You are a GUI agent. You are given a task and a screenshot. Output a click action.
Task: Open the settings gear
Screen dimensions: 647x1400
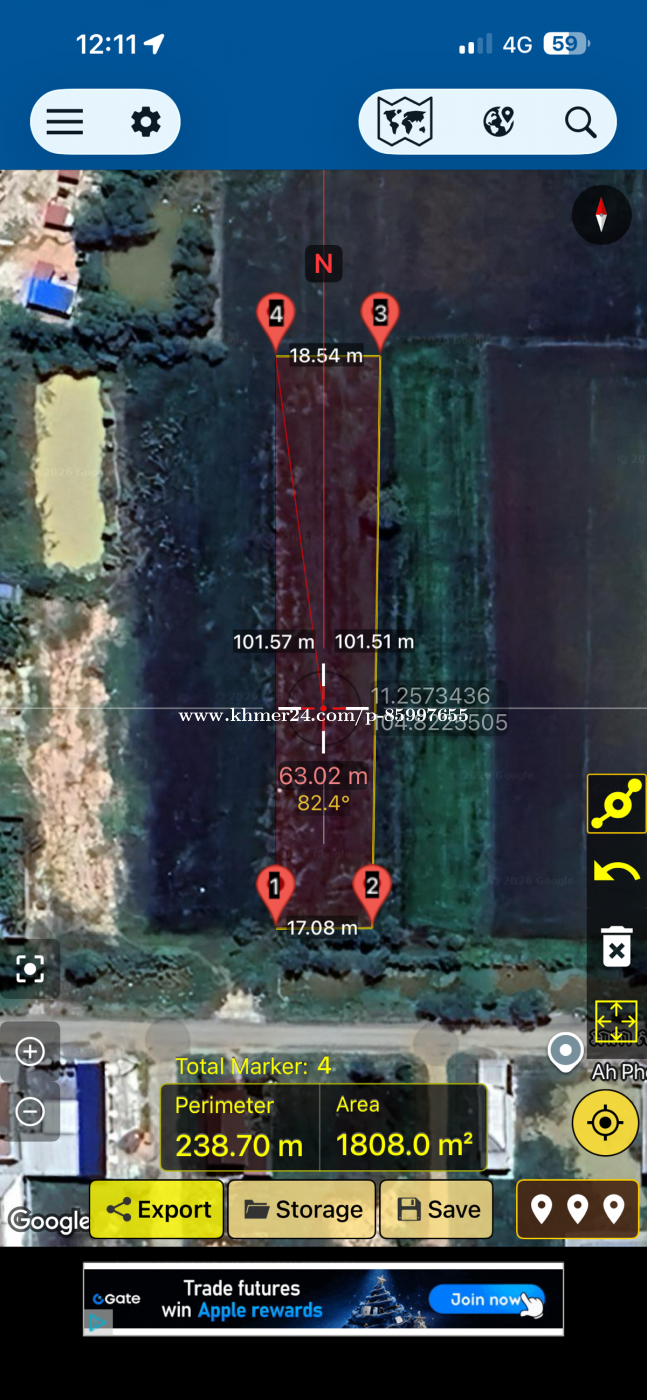coord(146,122)
